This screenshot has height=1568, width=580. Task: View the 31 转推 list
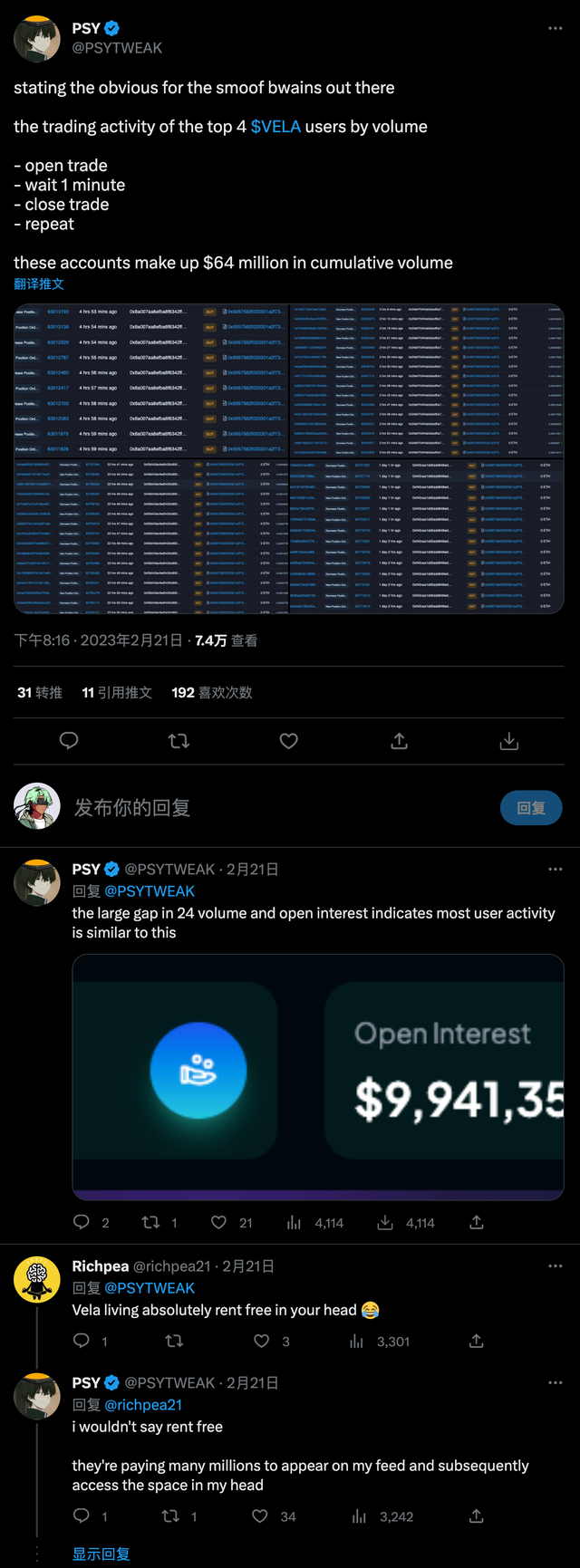click(40, 692)
